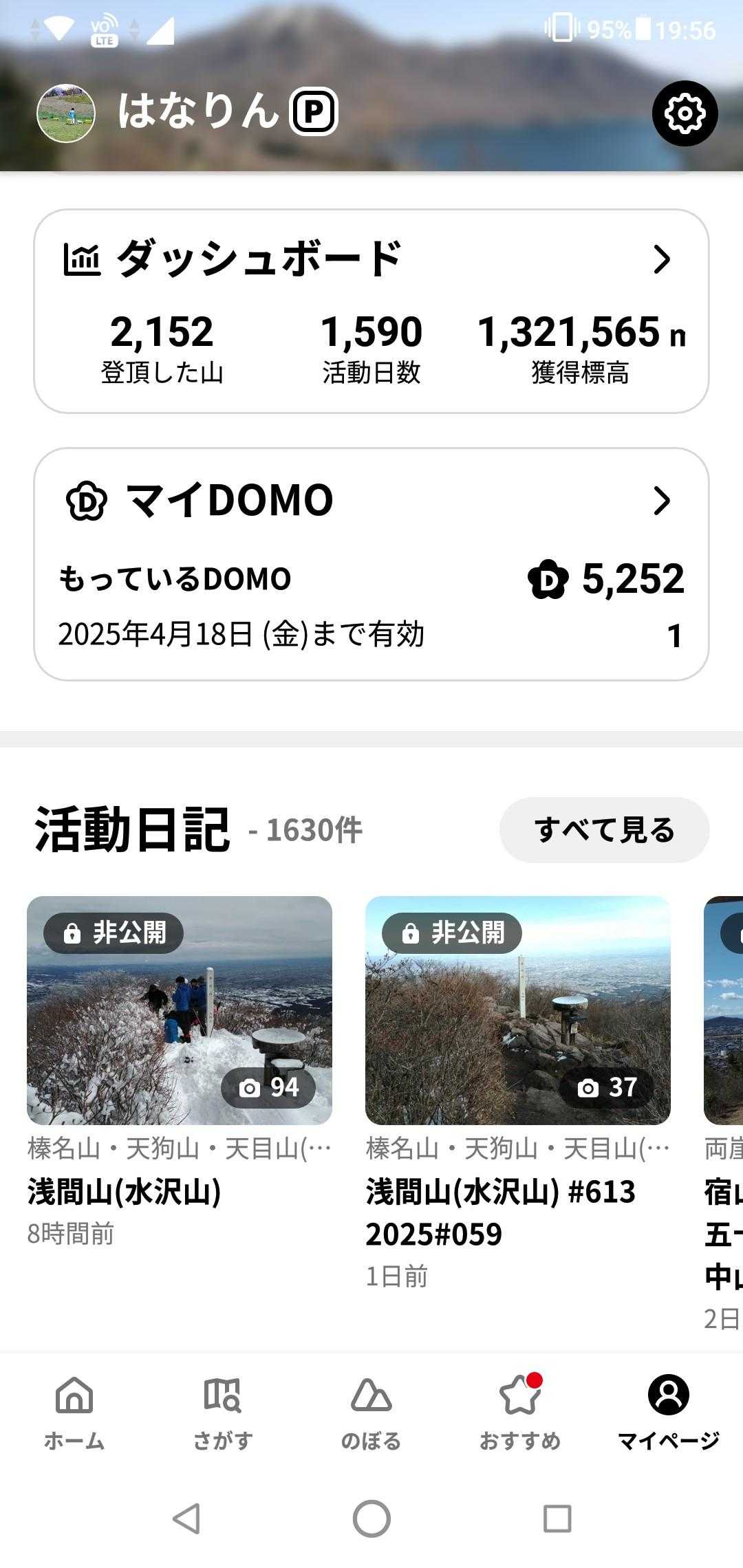Tap the system home button
Viewport: 743px width, 1568px height.
(371, 1518)
